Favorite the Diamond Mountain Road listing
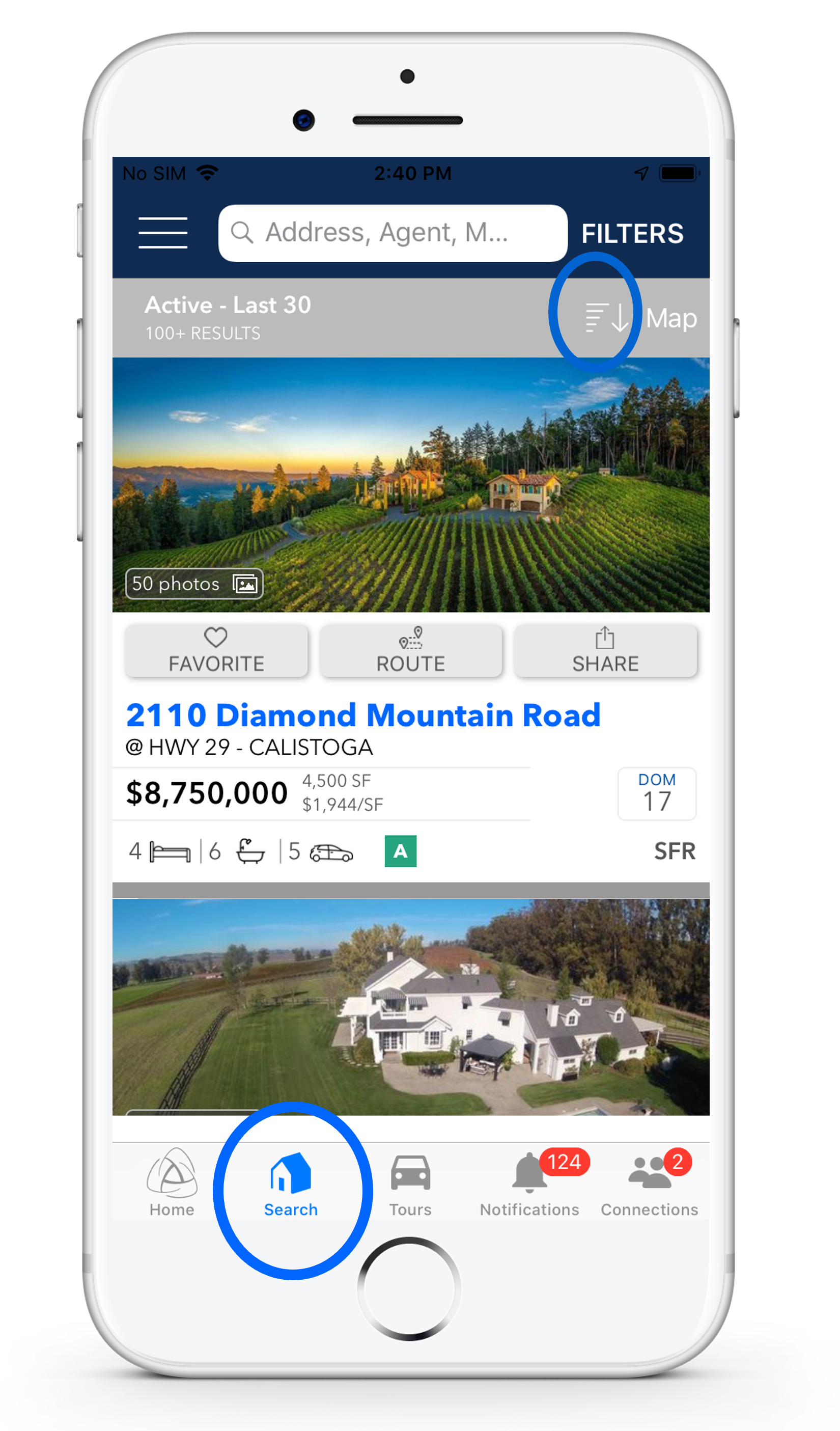Image resolution: width=840 pixels, height=1431 pixels. (216, 651)
